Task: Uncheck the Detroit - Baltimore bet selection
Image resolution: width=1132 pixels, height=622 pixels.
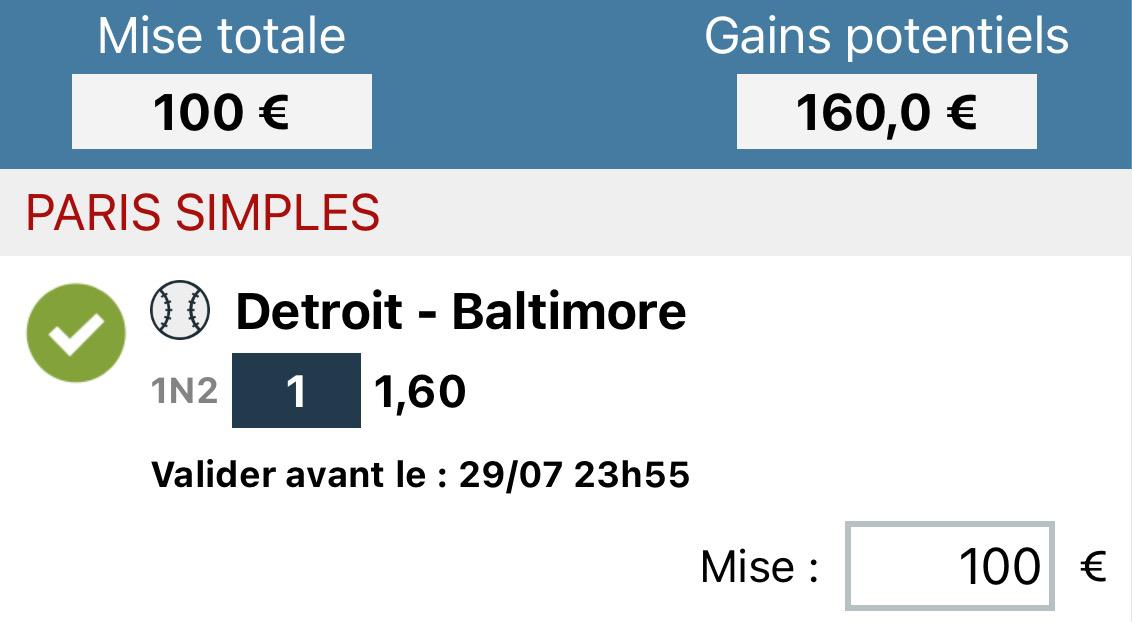Action: [x=76, y=334]
